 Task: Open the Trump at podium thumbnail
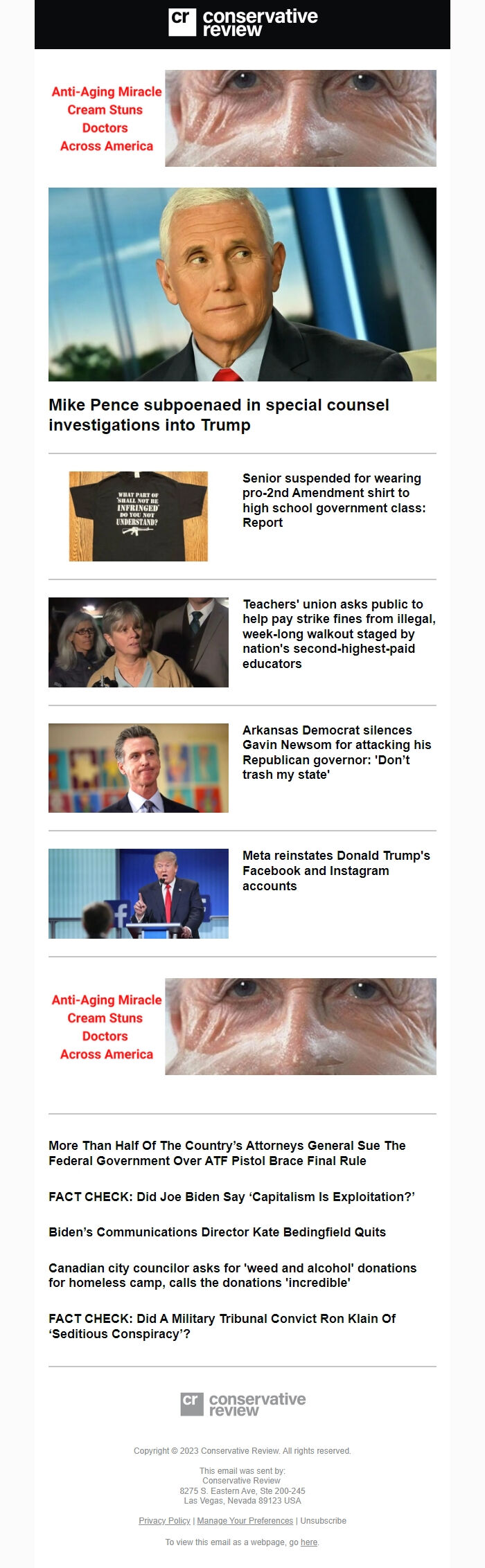point(138,893)
